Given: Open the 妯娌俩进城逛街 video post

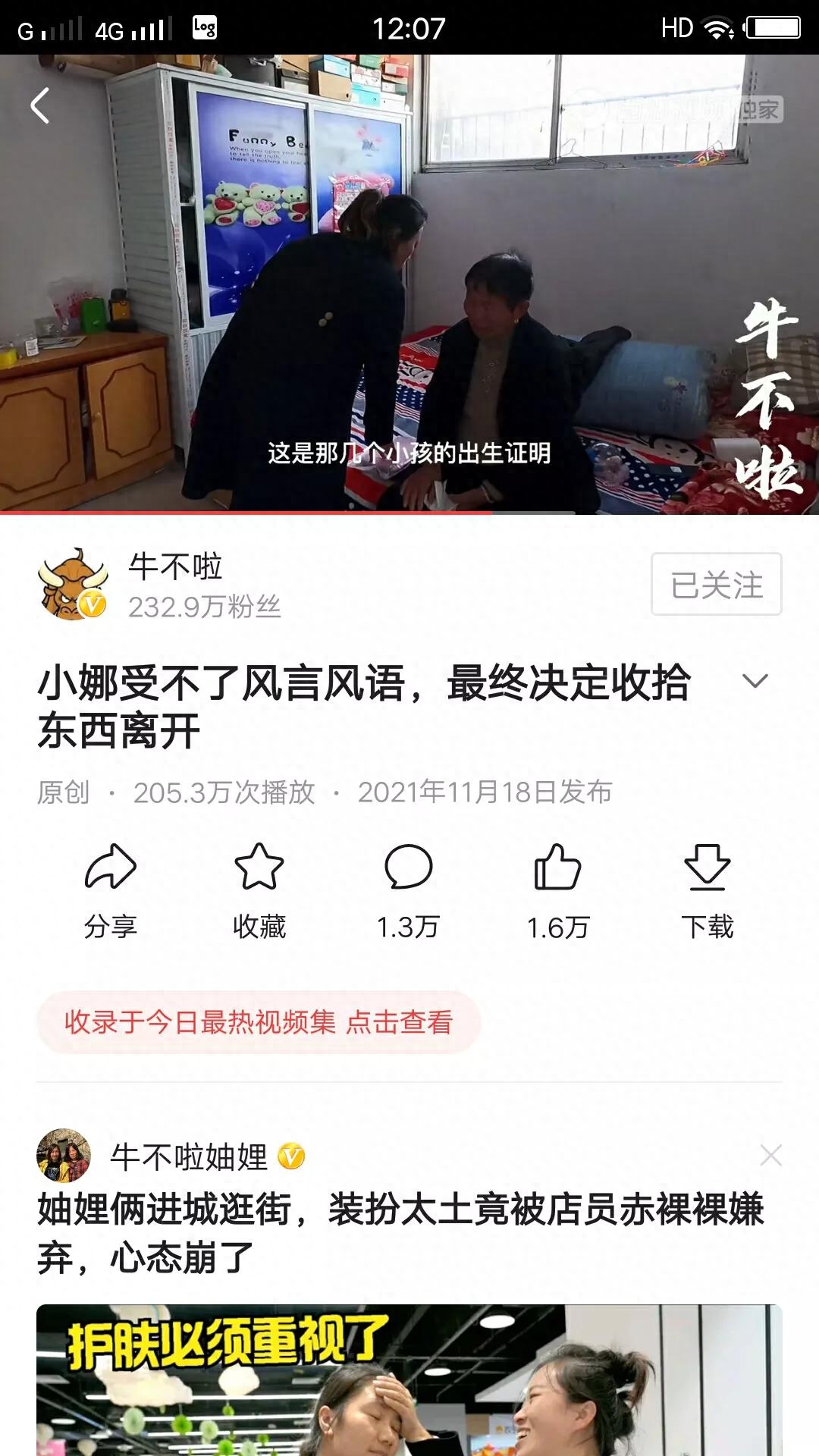Looking at the screenshot, I should (400, 1232).
